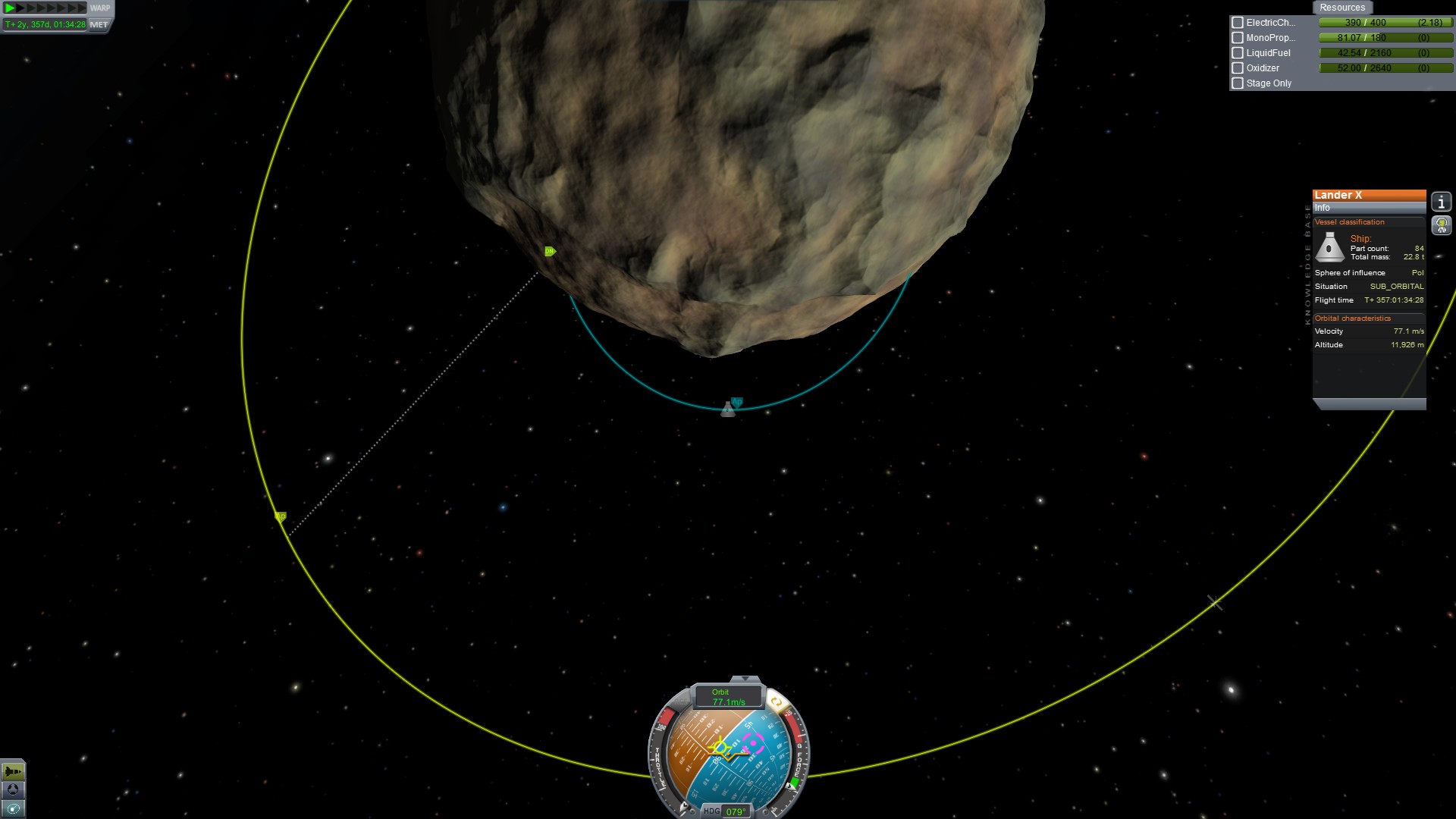
Task: Open the Space Center button
Action: click(x=13, y=789)
